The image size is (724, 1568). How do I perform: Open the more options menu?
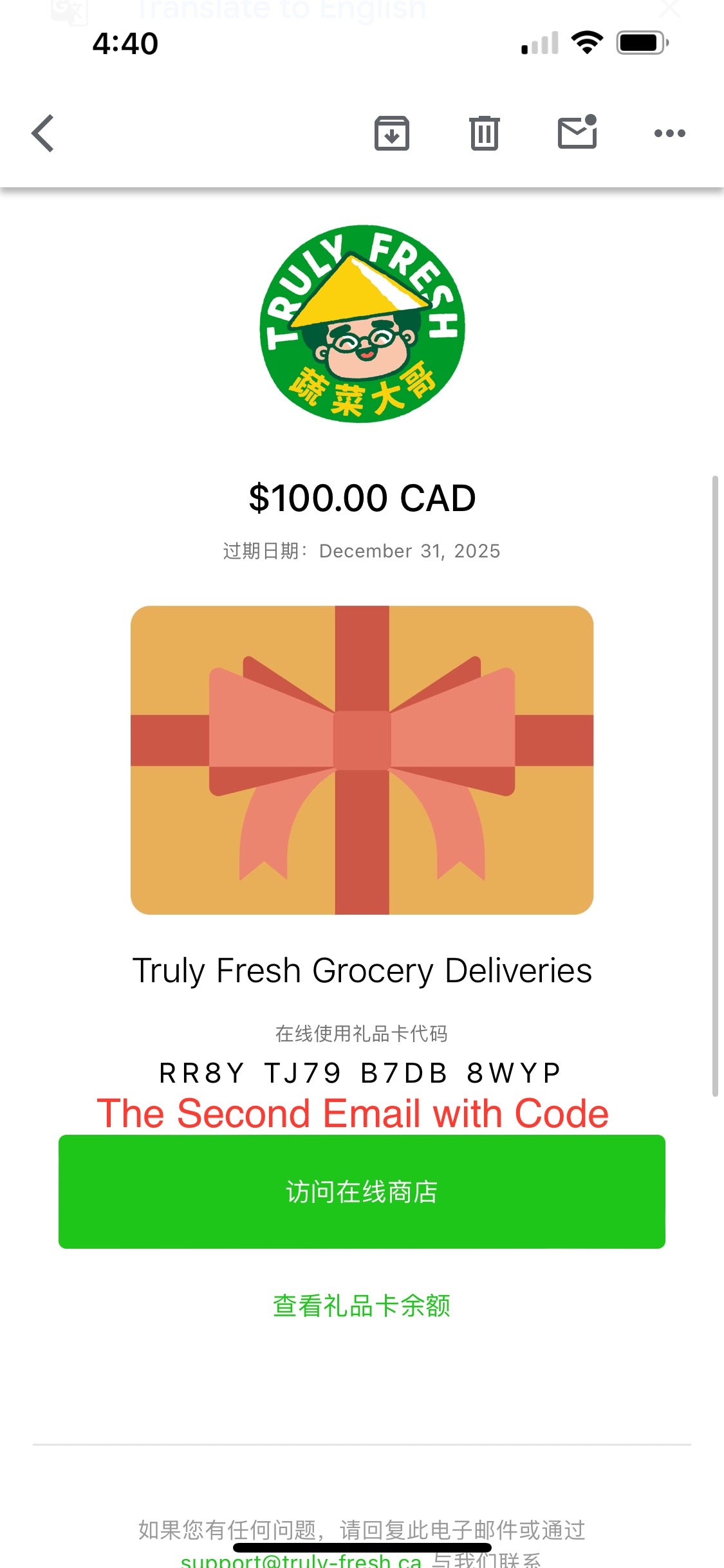coord(670,133)
